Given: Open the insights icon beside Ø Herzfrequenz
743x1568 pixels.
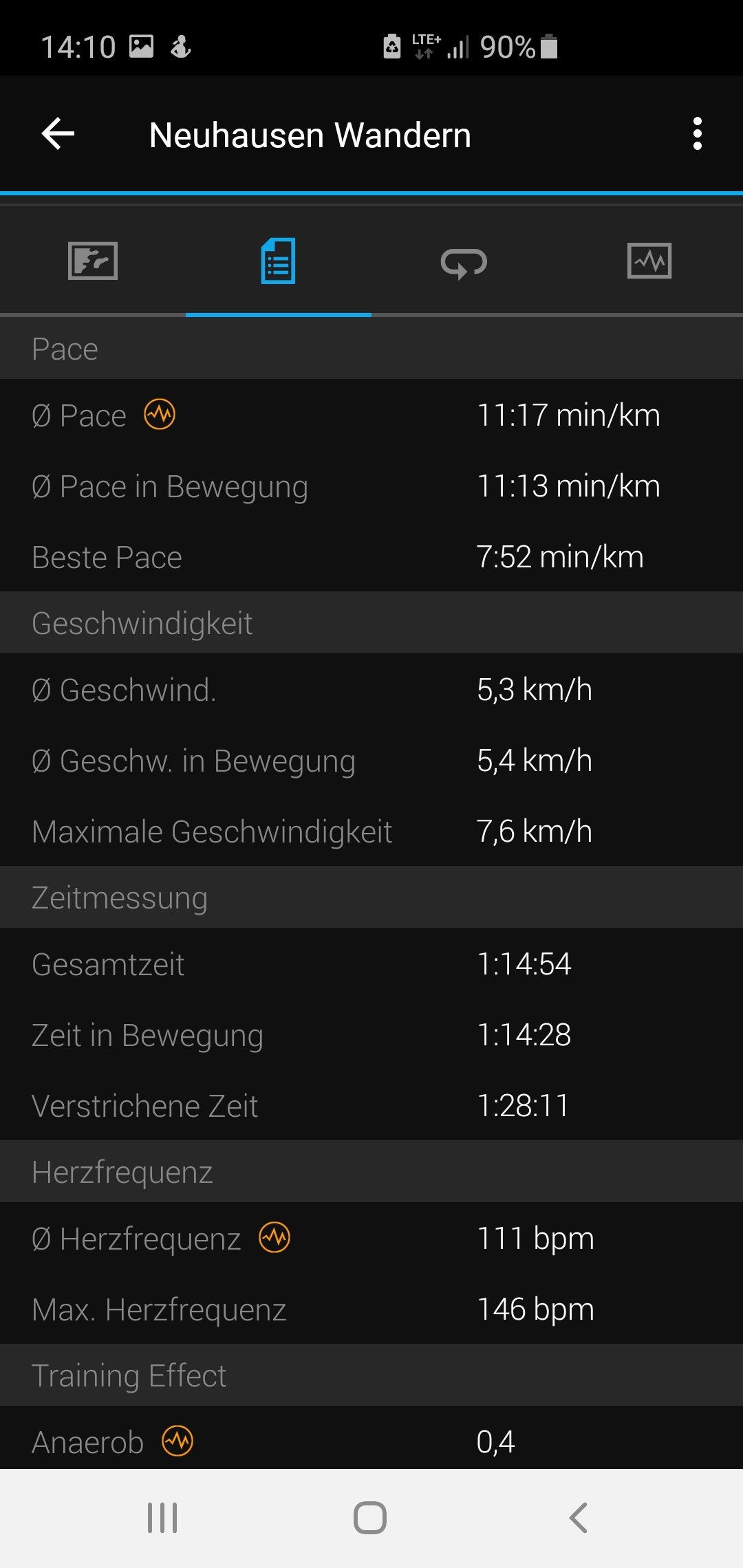Looking at the screenshot, I should 274,1238.
